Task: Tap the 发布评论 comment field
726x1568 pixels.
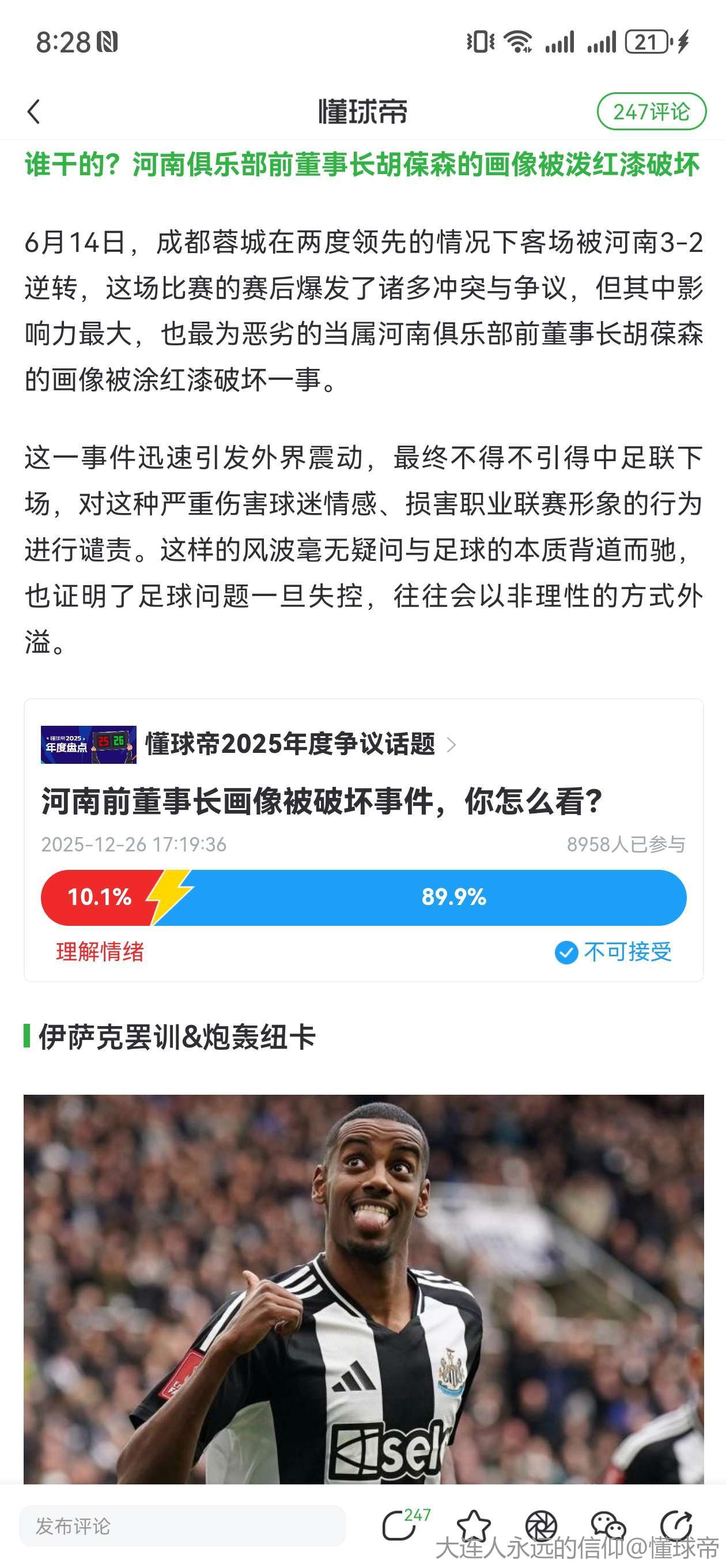Action: click(x=183, y=1526)
